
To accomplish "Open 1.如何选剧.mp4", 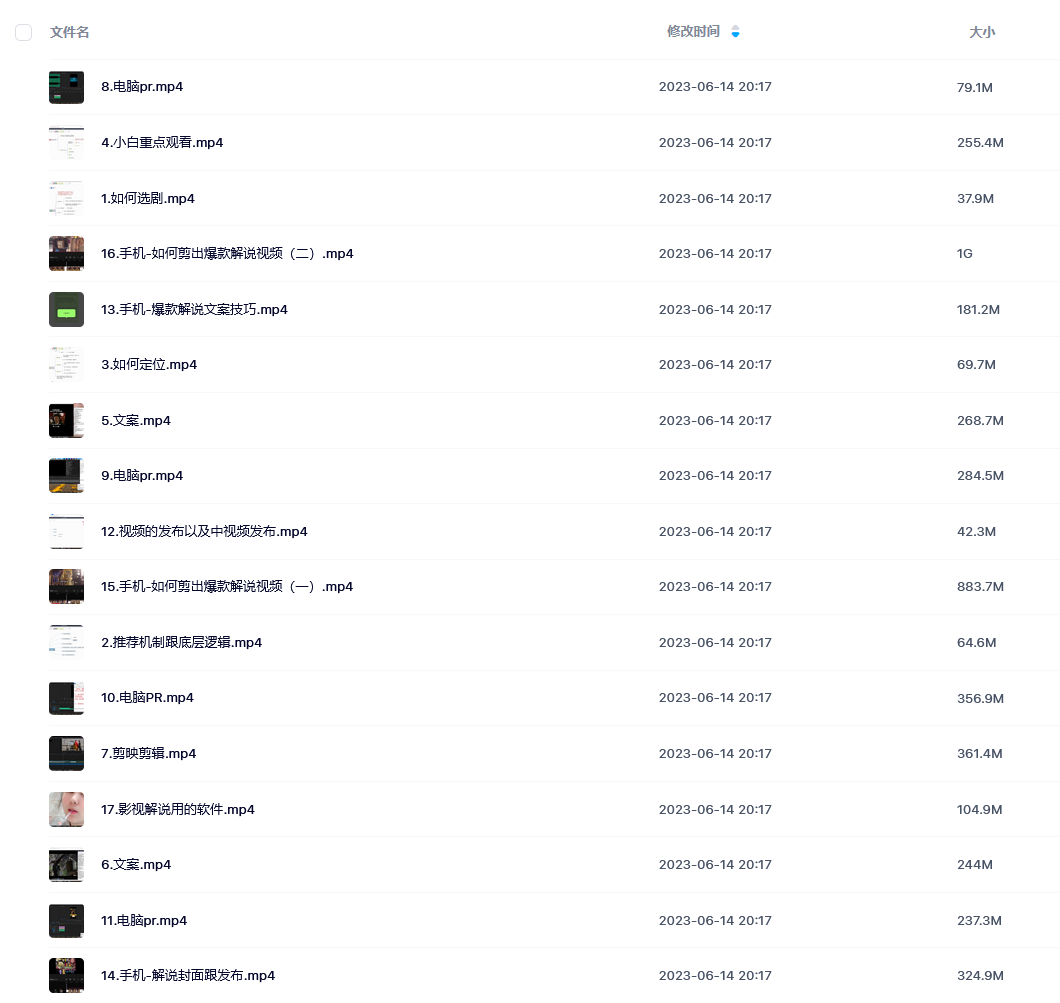I will (x=148, y=199).
